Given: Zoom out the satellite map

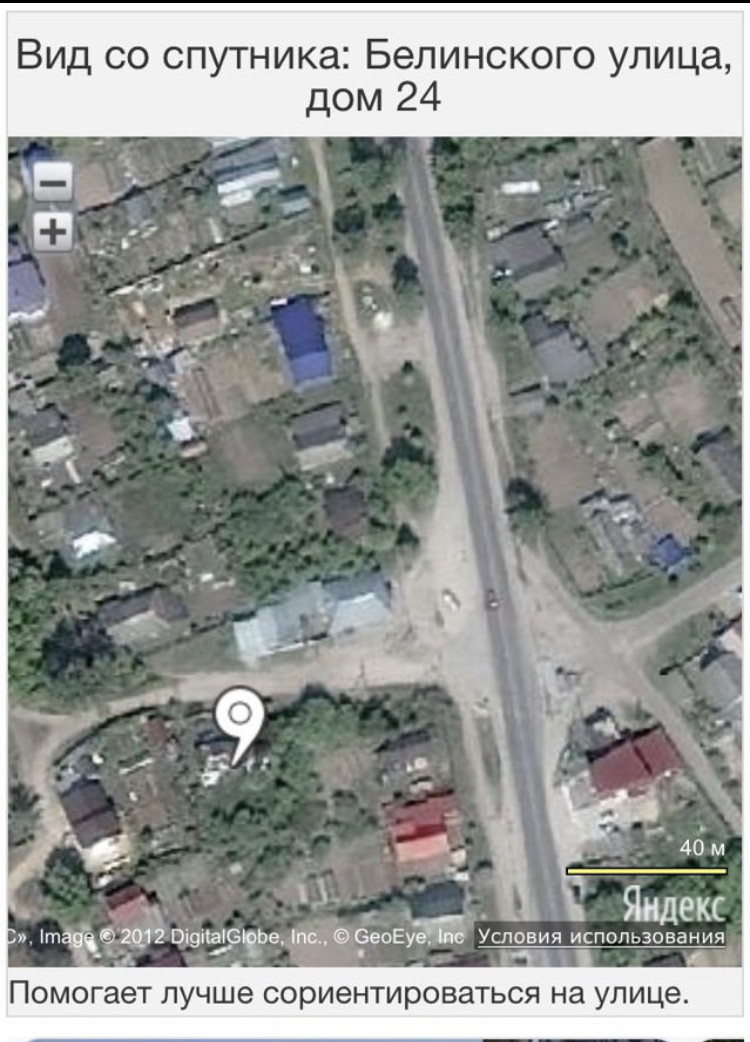Looking at the screenshot, I should point(53,182).
